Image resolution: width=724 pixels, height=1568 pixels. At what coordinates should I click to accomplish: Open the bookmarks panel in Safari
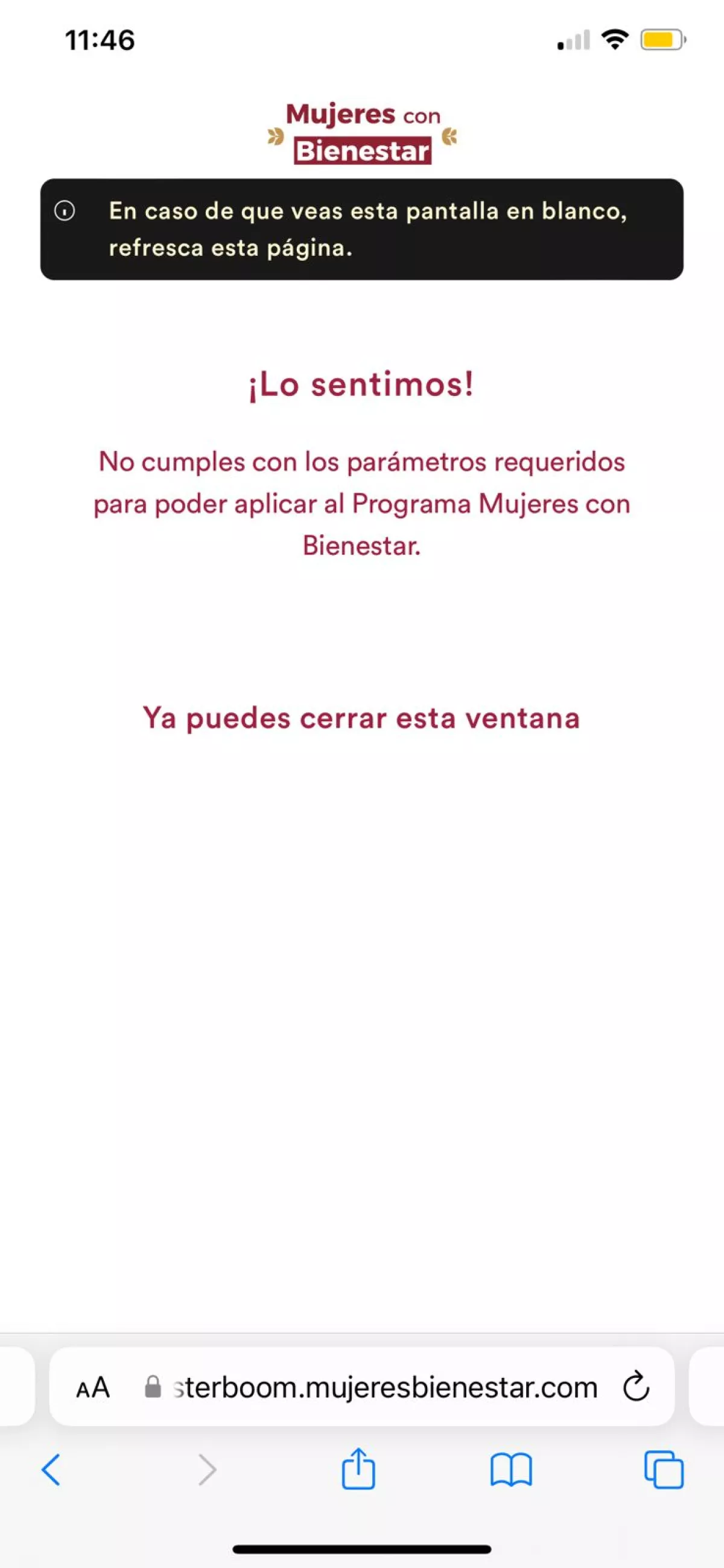tap(512, 1468)
